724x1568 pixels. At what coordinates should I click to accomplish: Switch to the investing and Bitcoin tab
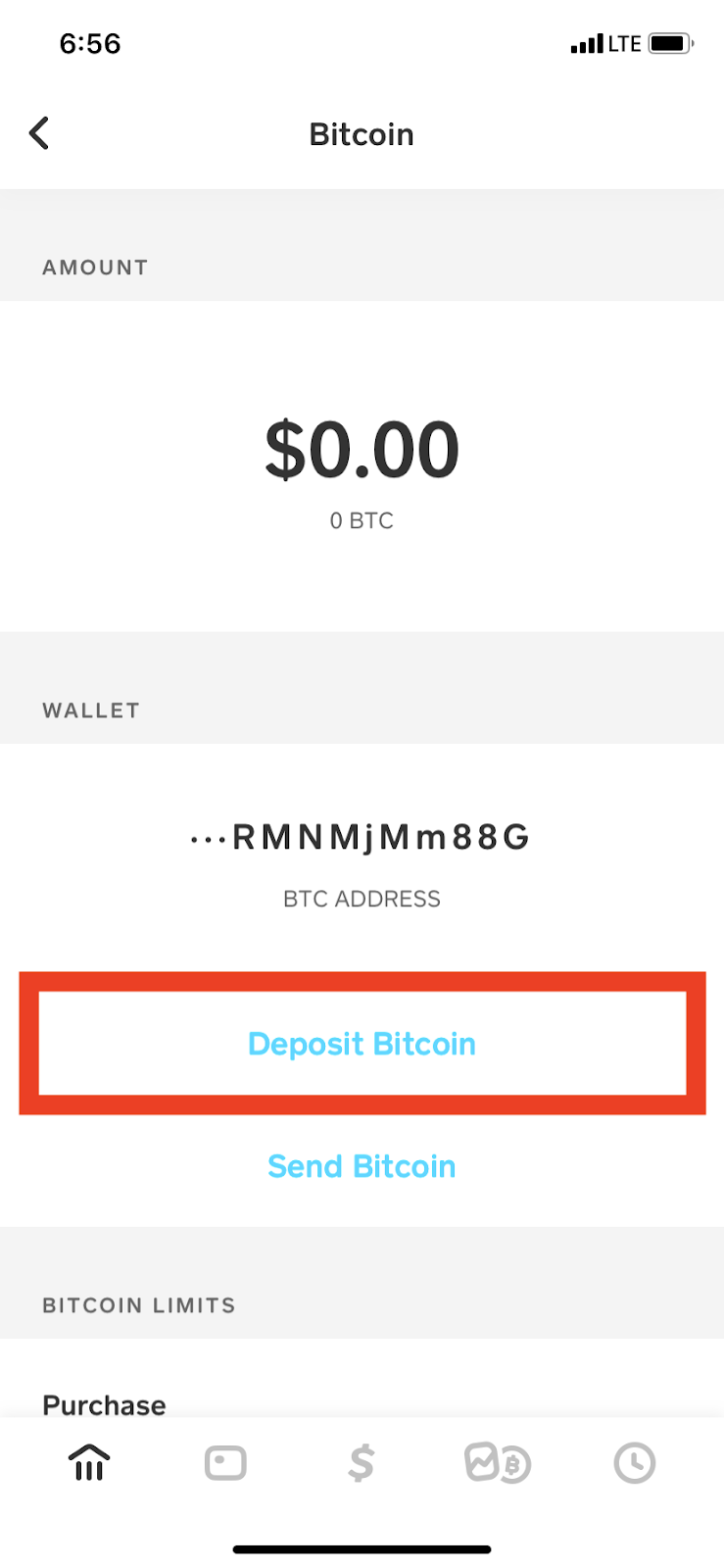pyautogui.click(x=498, y=1463)
